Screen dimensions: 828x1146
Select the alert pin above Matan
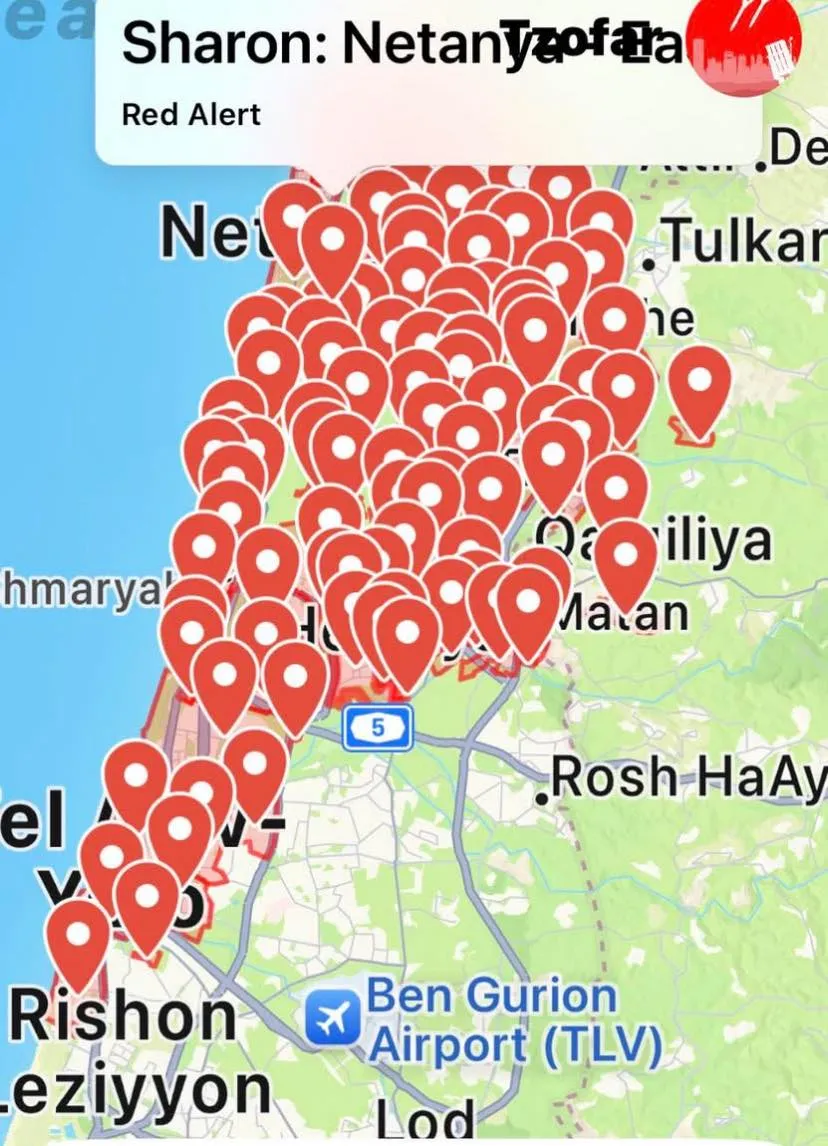click(626, 558)
